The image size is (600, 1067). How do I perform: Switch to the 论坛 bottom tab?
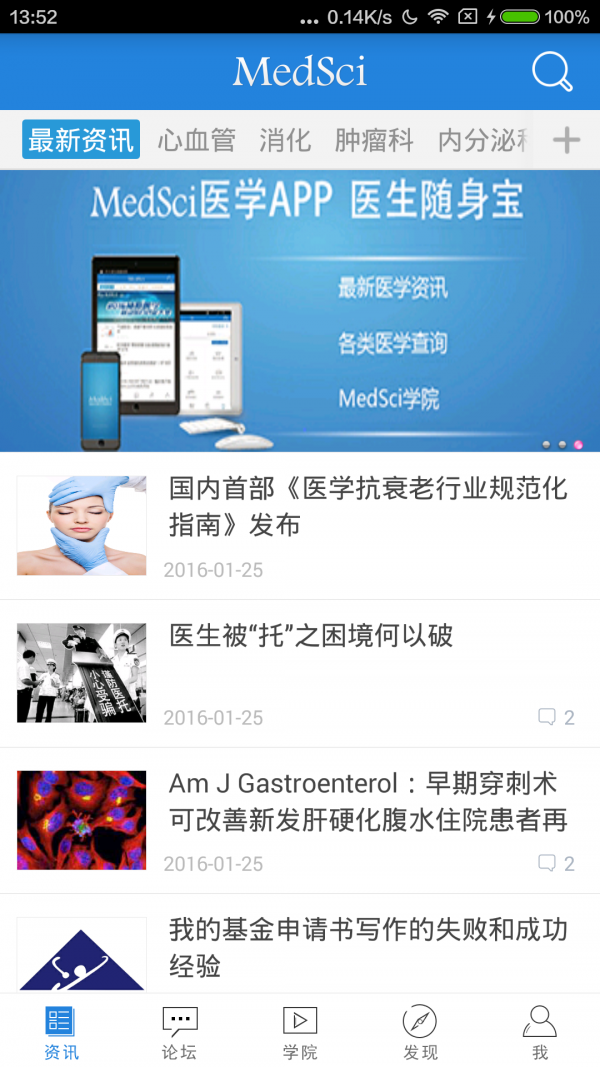click(x=180, y=1032)
